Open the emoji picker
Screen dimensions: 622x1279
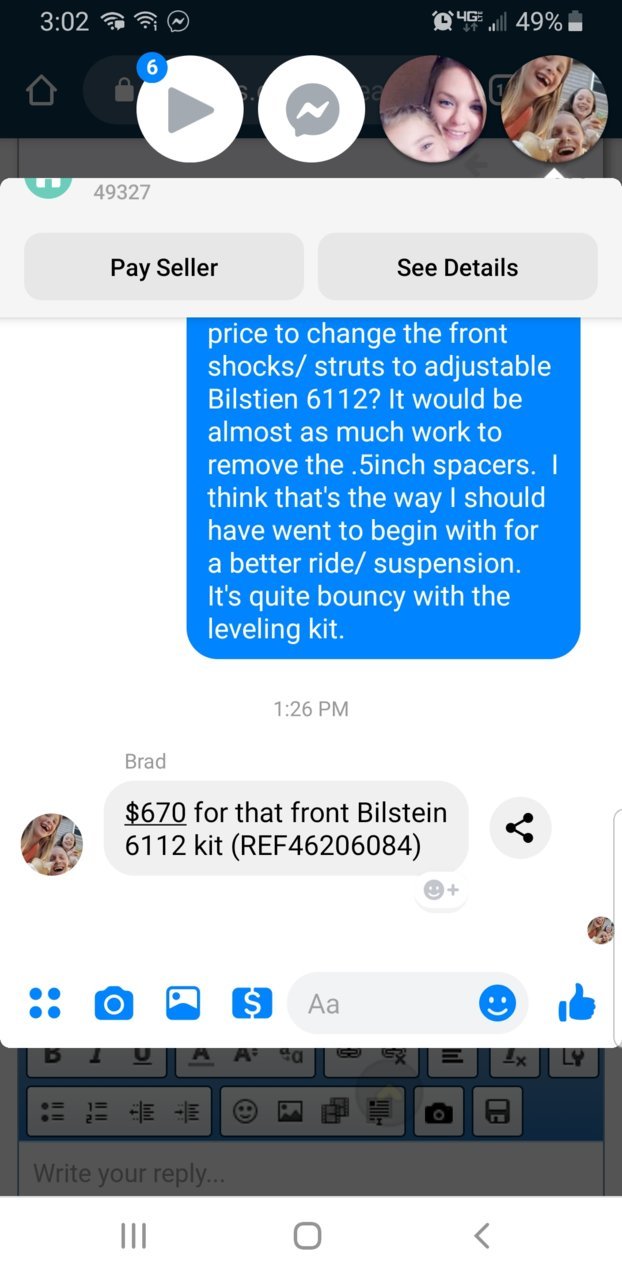point(497,1003)
